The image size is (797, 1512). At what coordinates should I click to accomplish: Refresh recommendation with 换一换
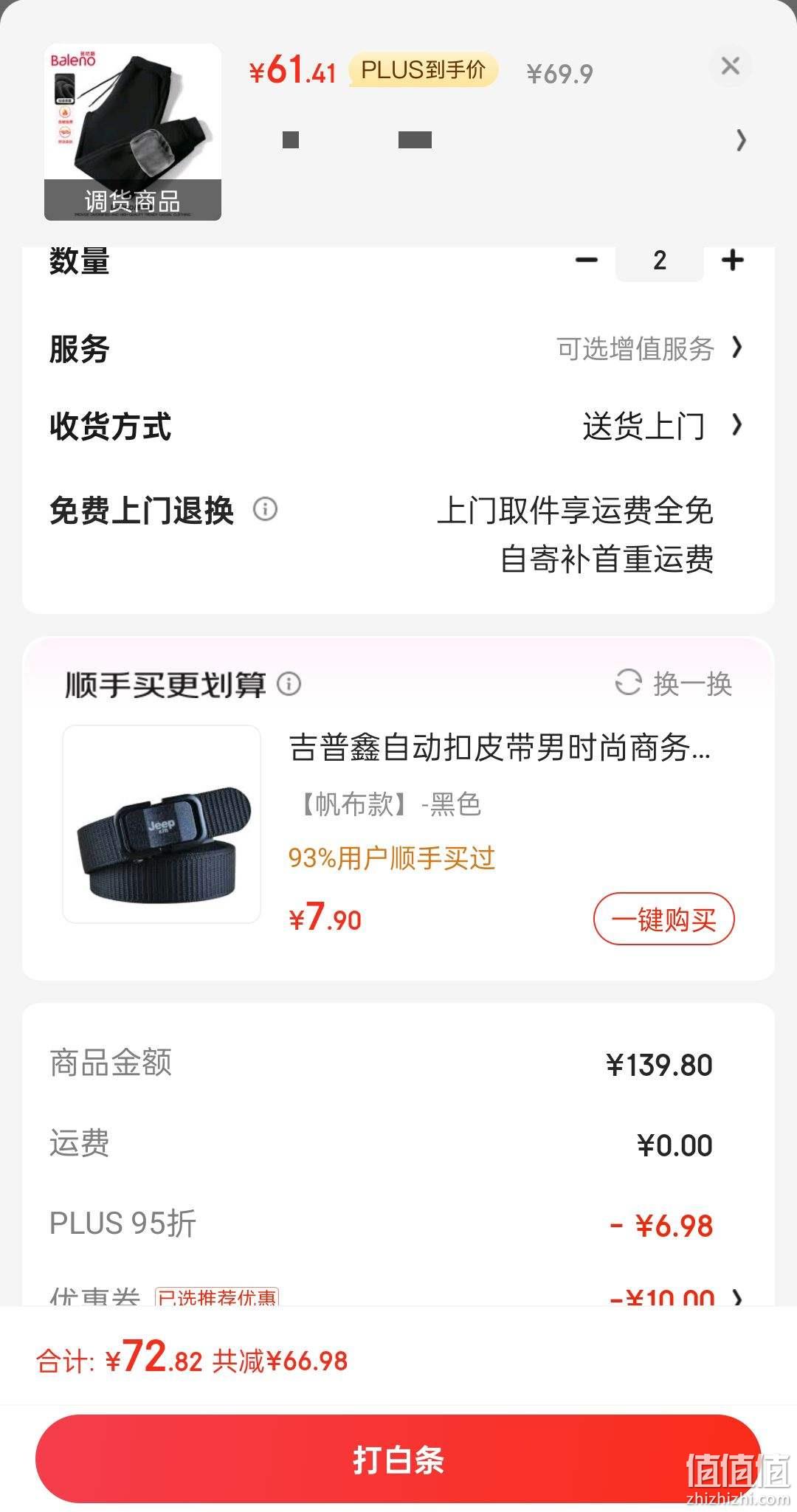[x=673, y=683]
